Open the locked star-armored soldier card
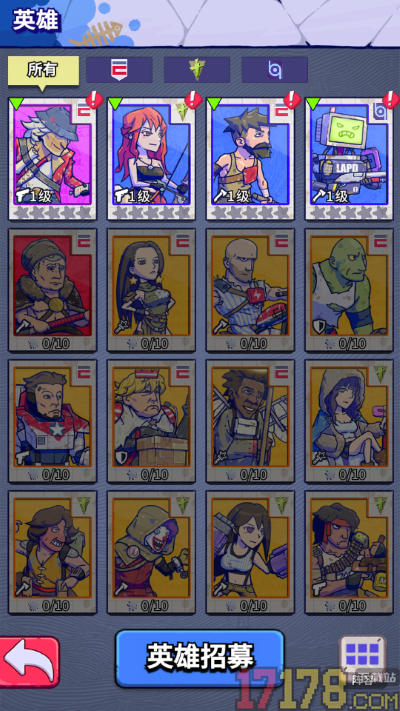This screenshot has width=400, height=711. pyautogui.click(x=52, y=421)
